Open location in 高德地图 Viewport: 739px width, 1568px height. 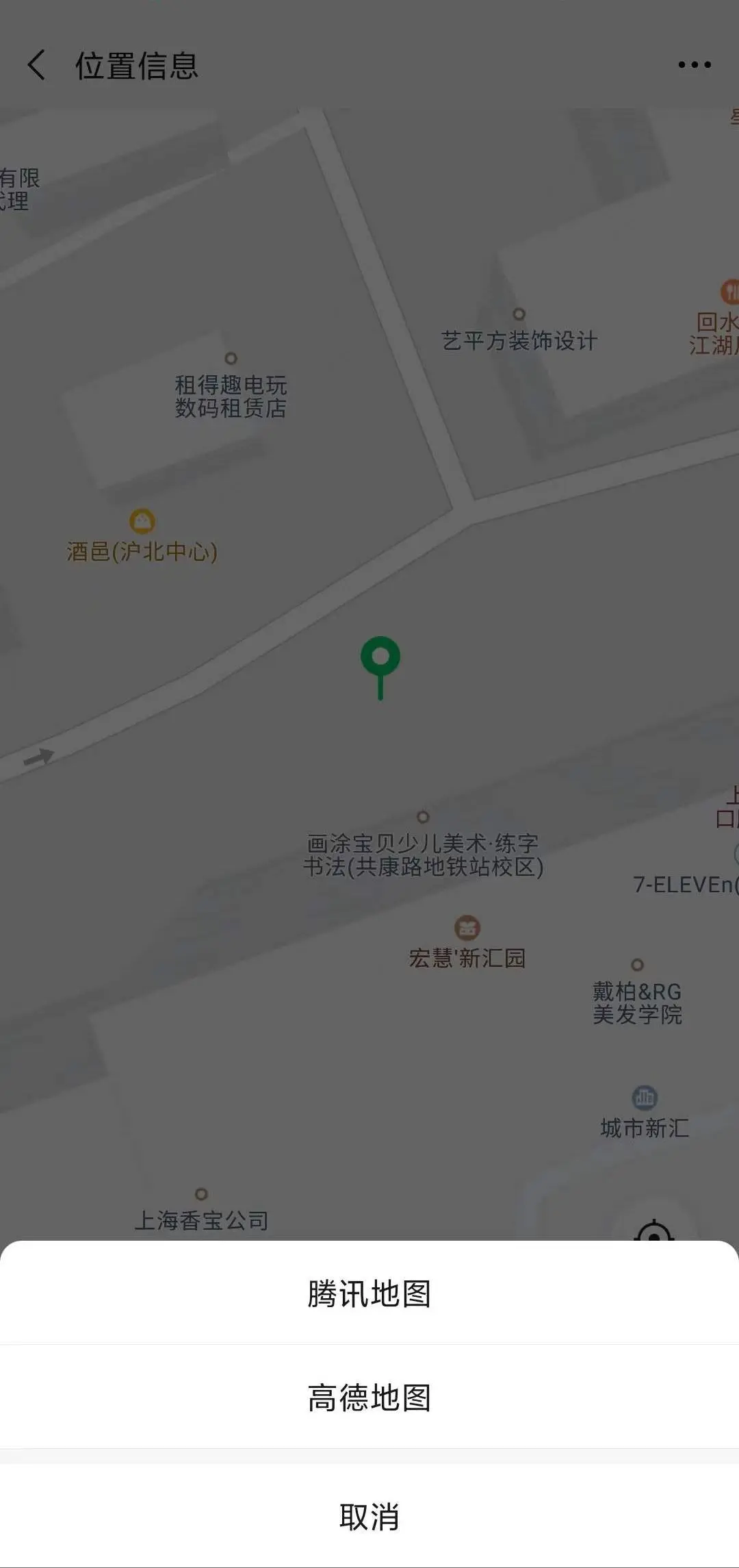point(369,1398)
